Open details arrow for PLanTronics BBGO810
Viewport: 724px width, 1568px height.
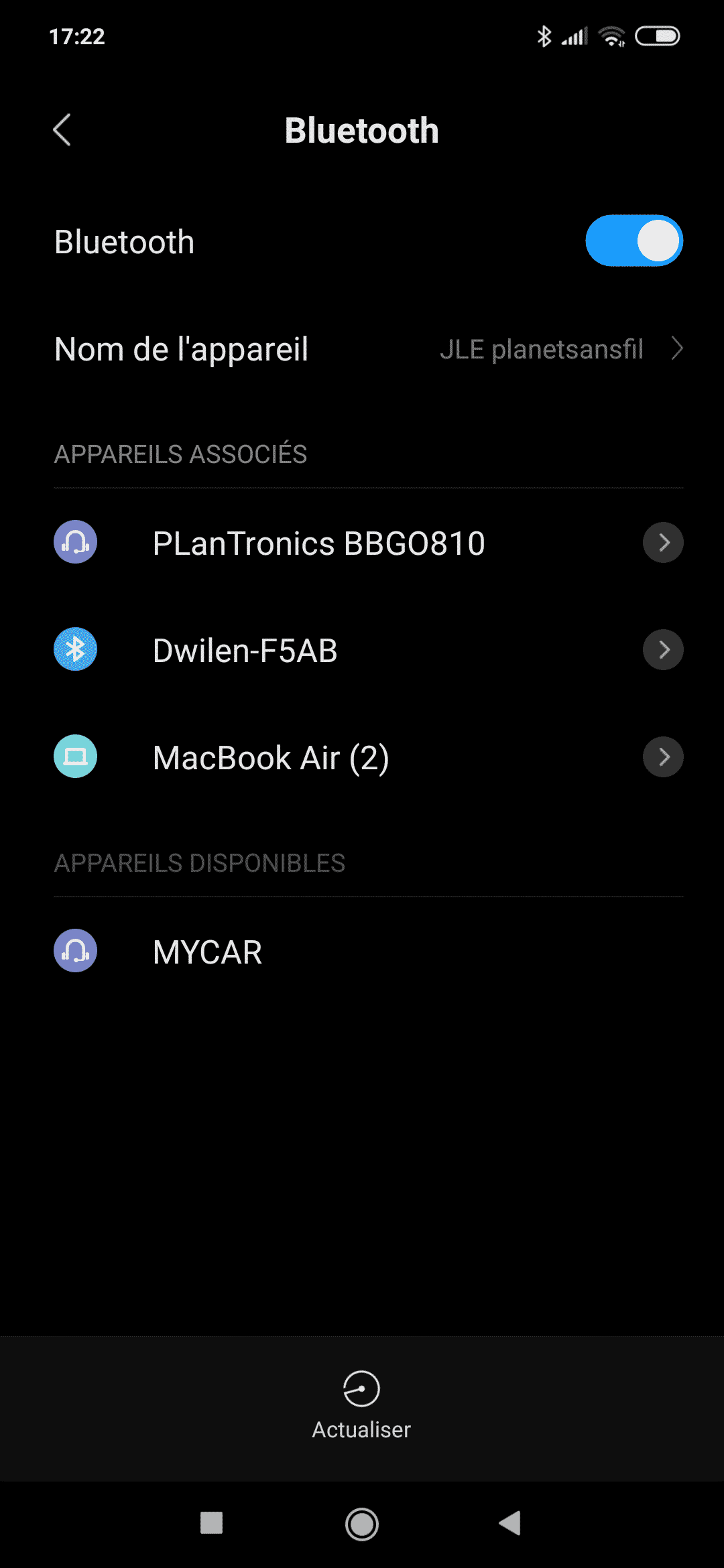[663, 542]
